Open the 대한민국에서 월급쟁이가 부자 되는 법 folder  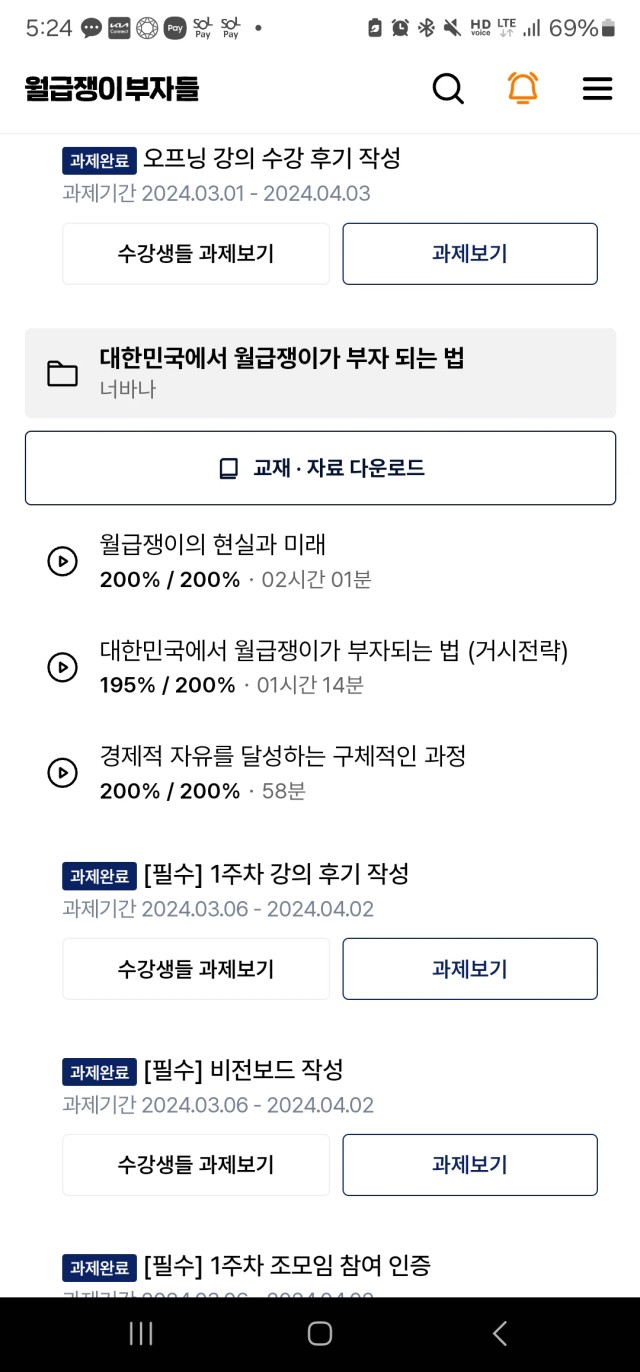tap(320, 373)
